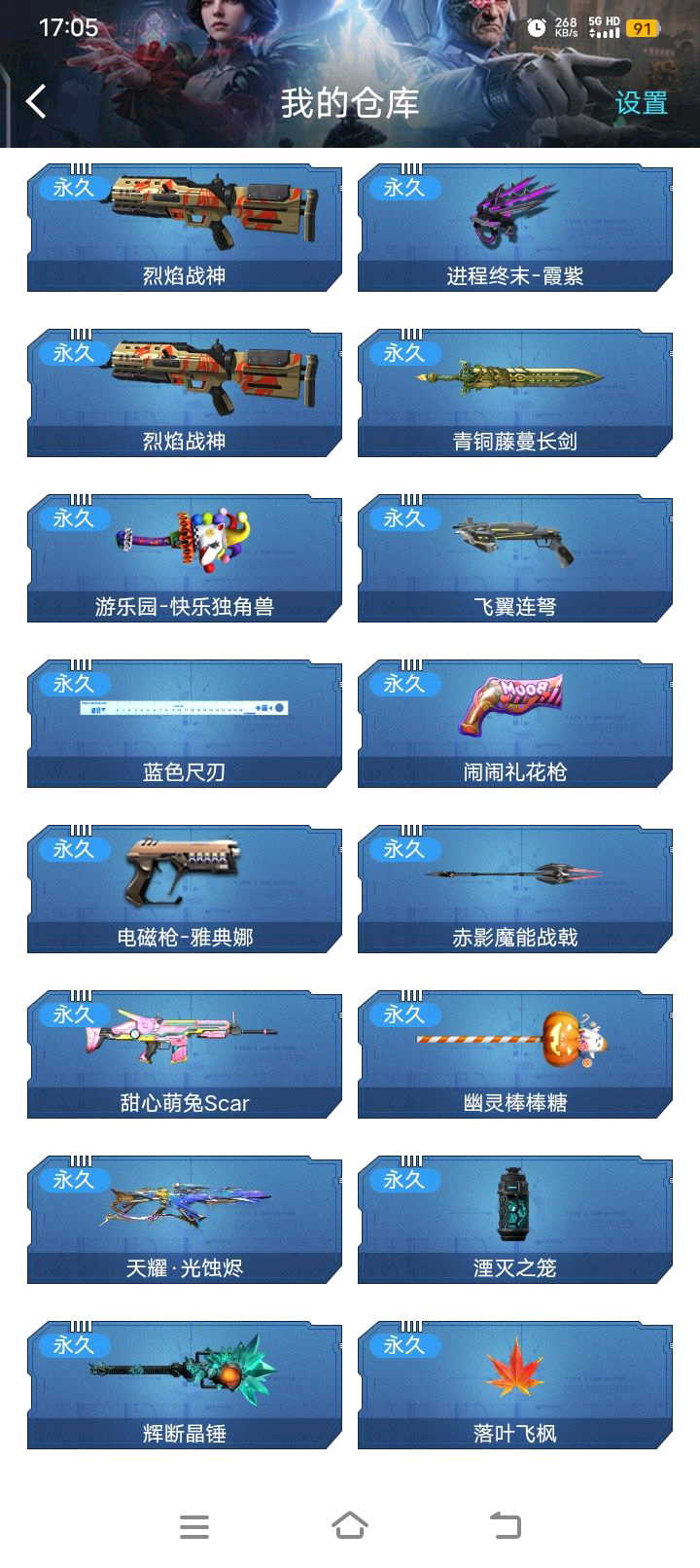
Task: Open the 游乐园-快乐独角兽 card
Action: 185,558
